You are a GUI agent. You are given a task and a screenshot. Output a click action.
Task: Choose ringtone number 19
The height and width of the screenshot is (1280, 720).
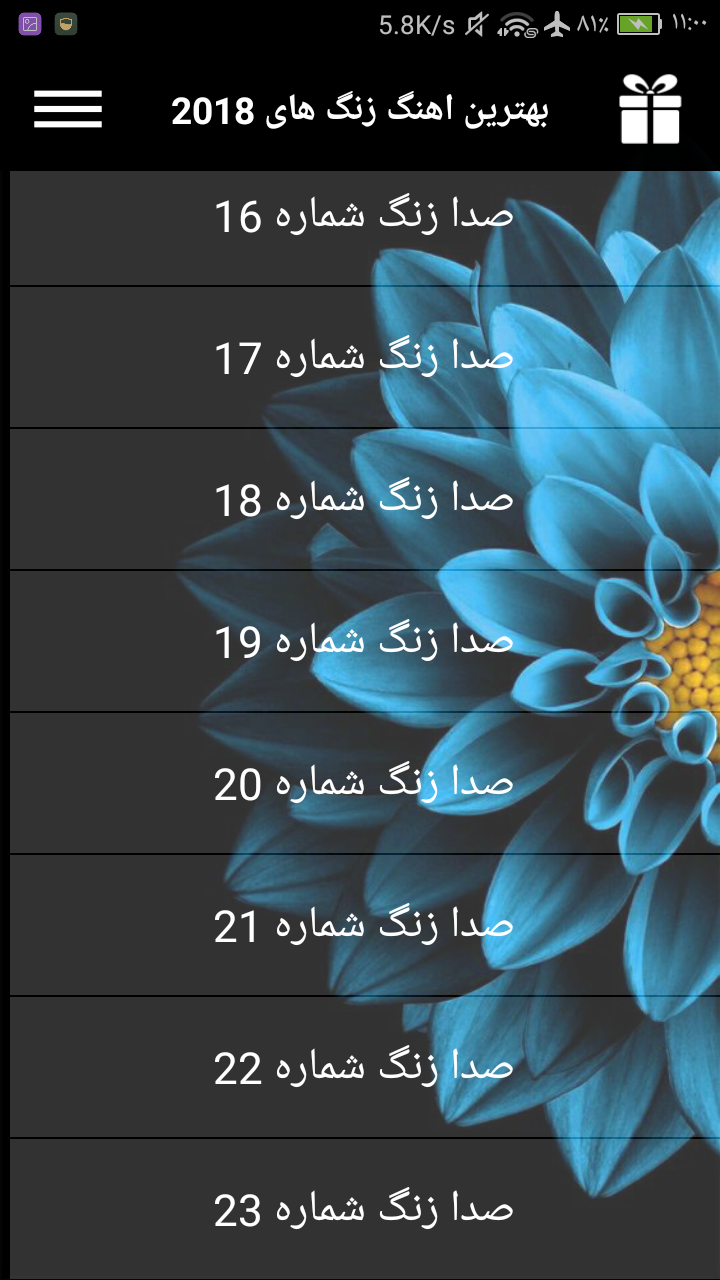(365, 642)
